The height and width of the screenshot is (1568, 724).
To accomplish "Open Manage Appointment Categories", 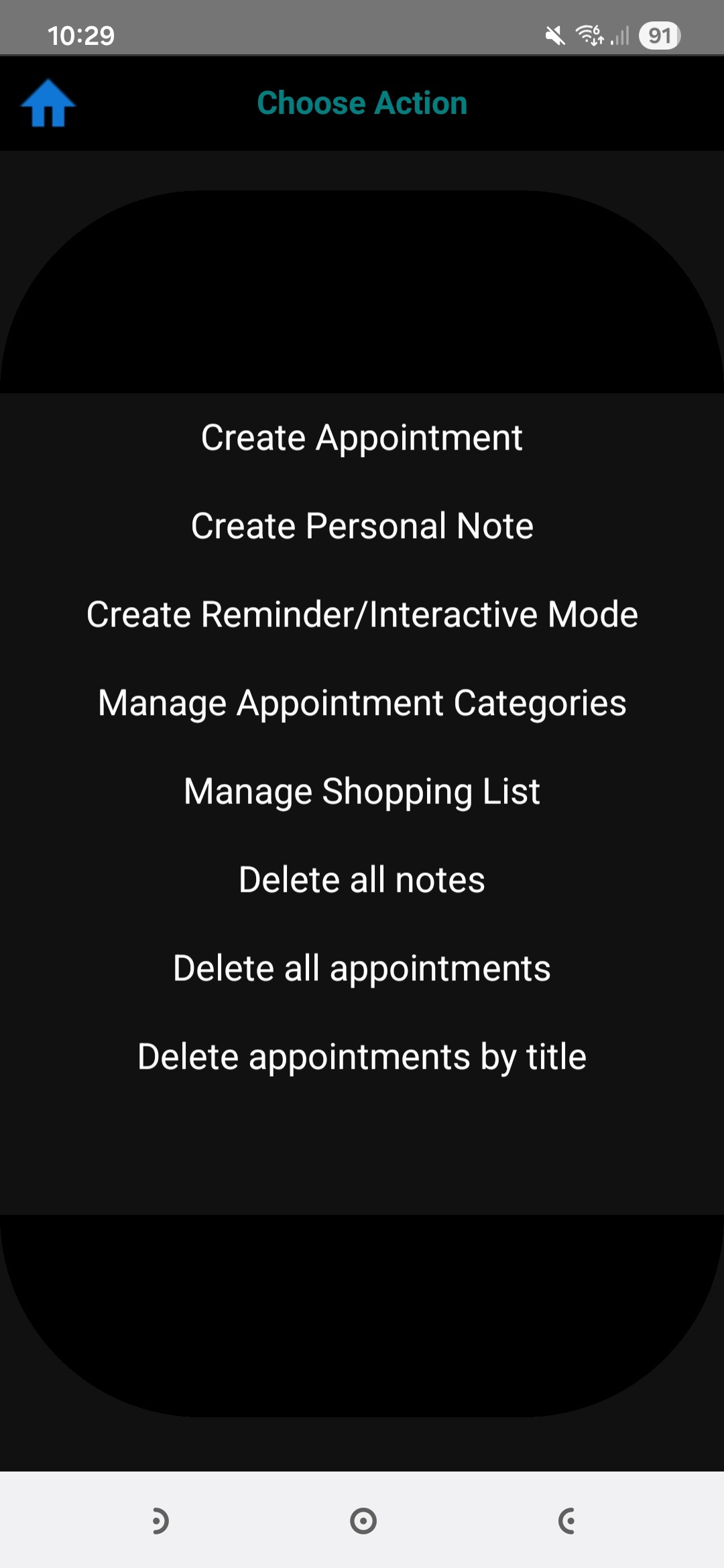I will [362, 703].
